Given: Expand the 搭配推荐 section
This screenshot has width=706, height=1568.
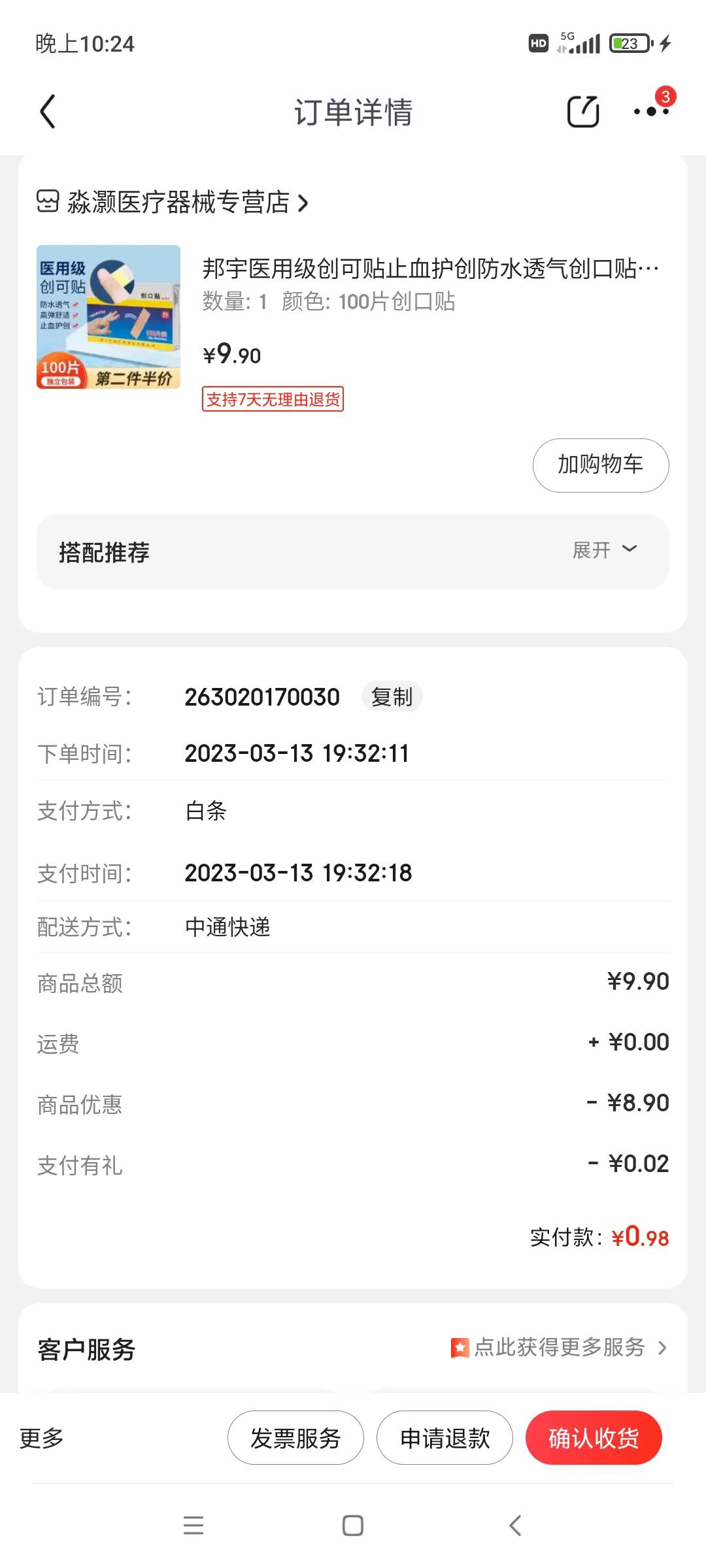Looking at the screenshot, I should [602, 551].
